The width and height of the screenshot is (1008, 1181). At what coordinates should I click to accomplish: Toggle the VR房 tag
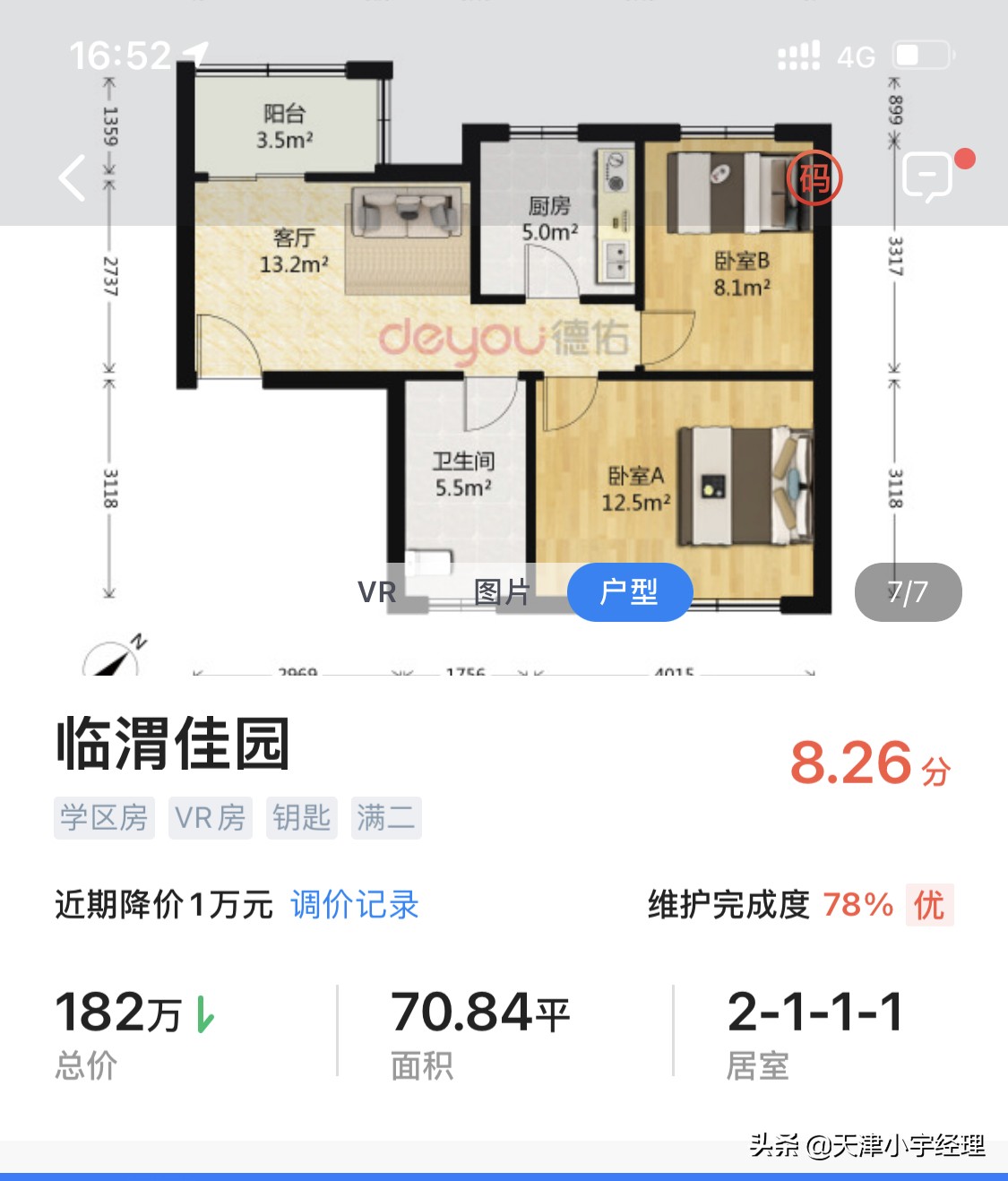(211, 817)
